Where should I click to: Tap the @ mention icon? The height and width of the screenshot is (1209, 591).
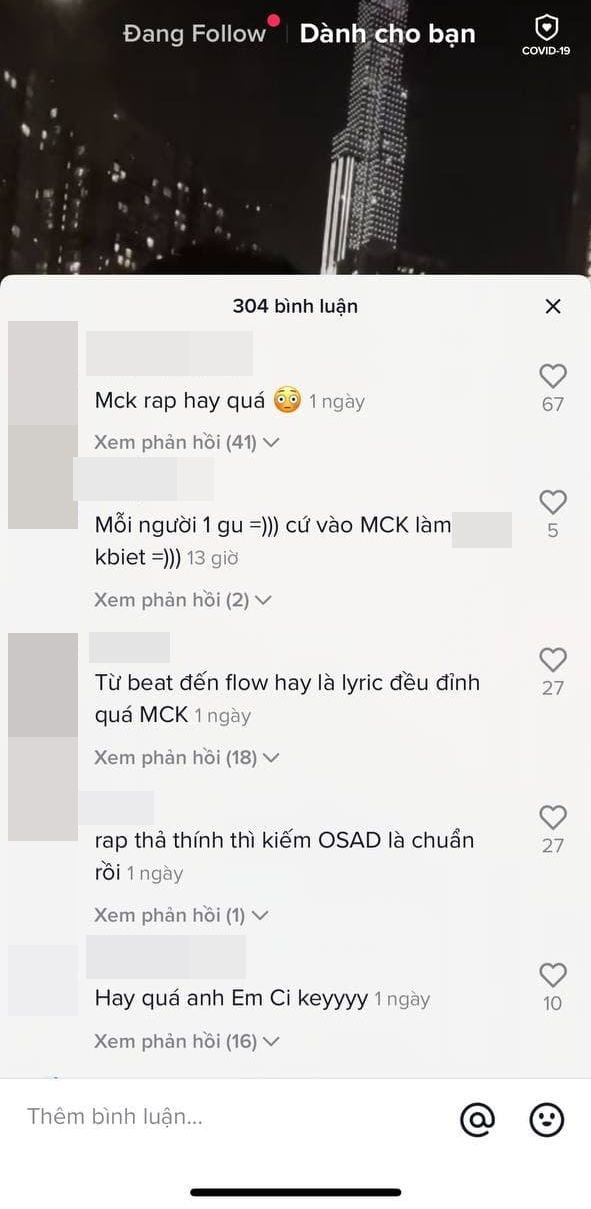(478, 1120)
